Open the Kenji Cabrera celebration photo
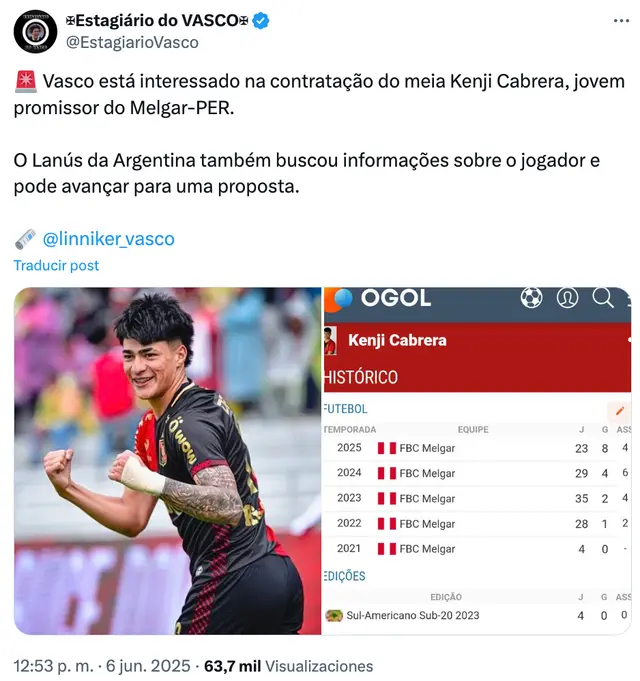Image resolution: width=640 pixels, height=681 pixels. tap(167, 460)
